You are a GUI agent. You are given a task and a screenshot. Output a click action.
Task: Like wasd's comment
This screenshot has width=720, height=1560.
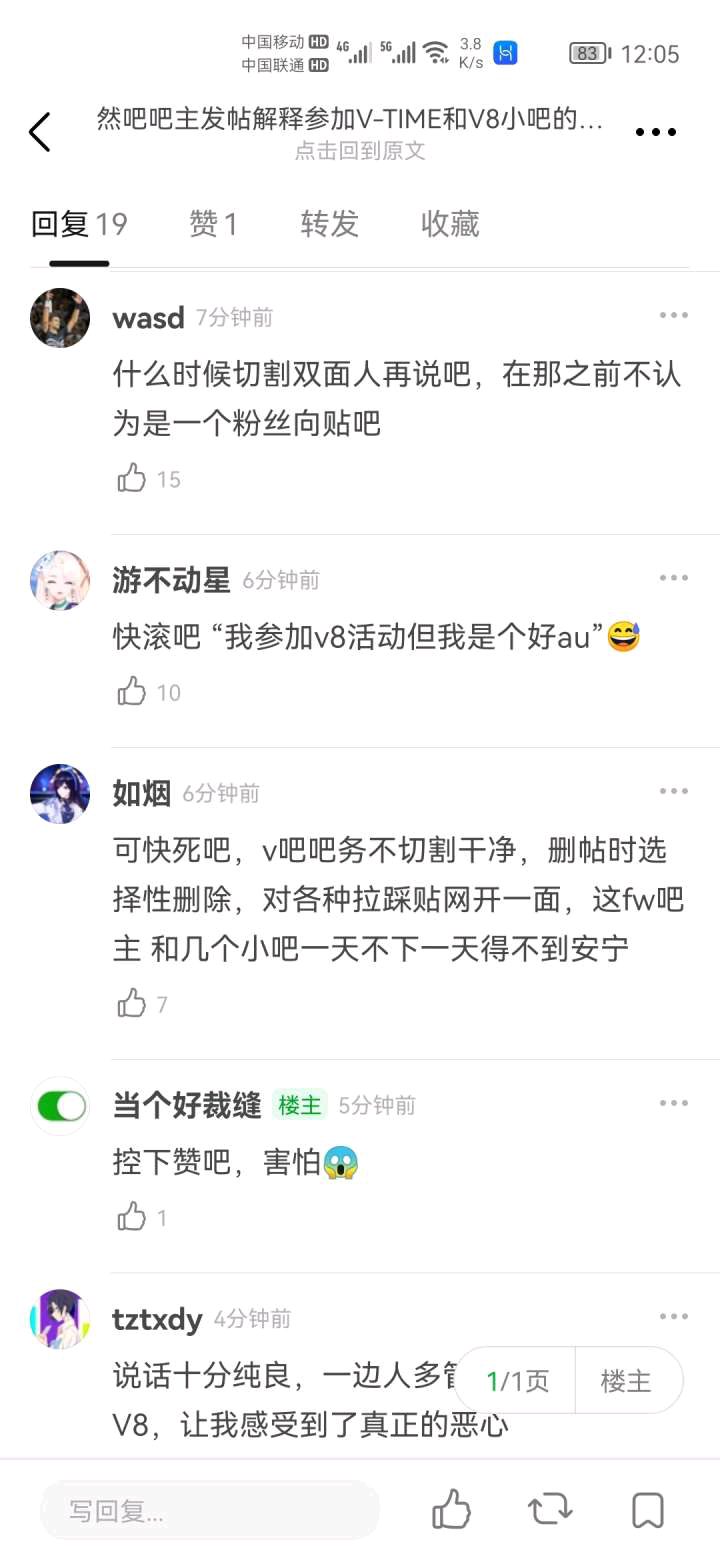click(x=132, y=479)
